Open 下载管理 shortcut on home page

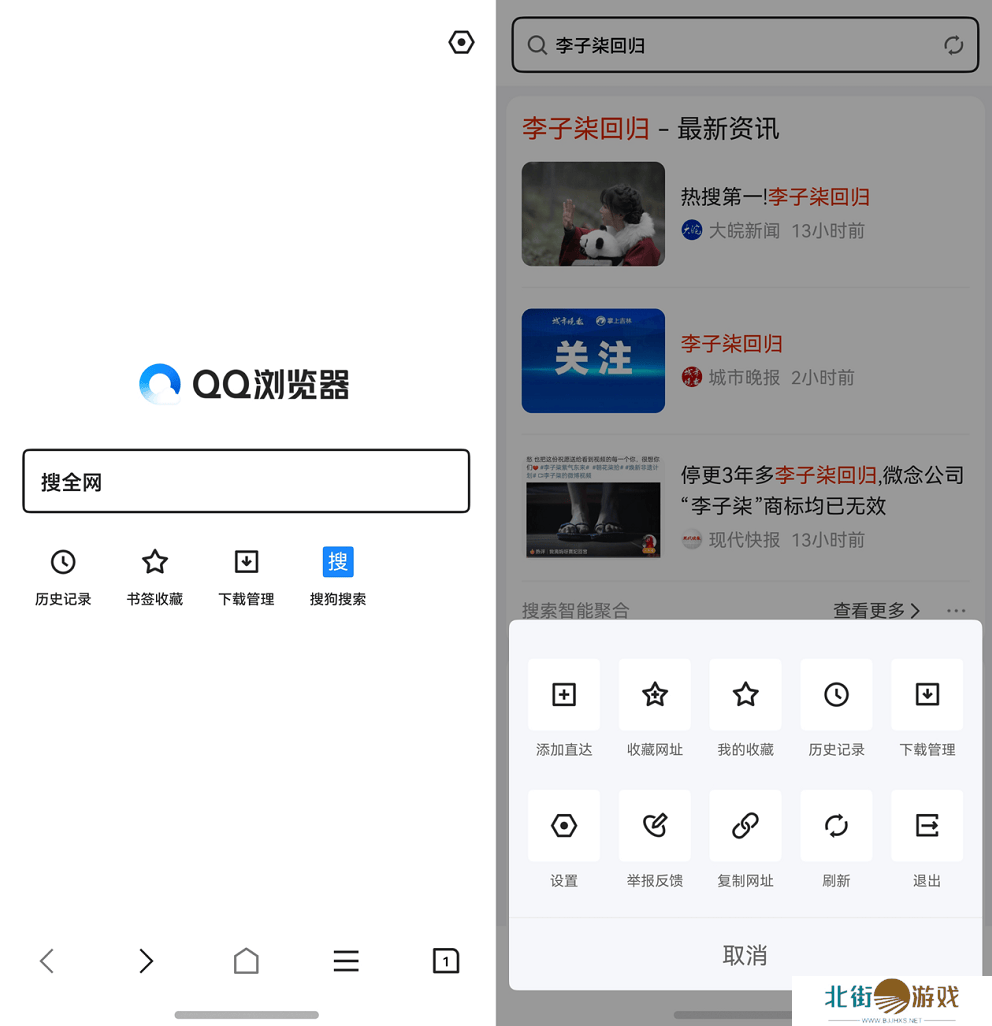tap(246, 576)
